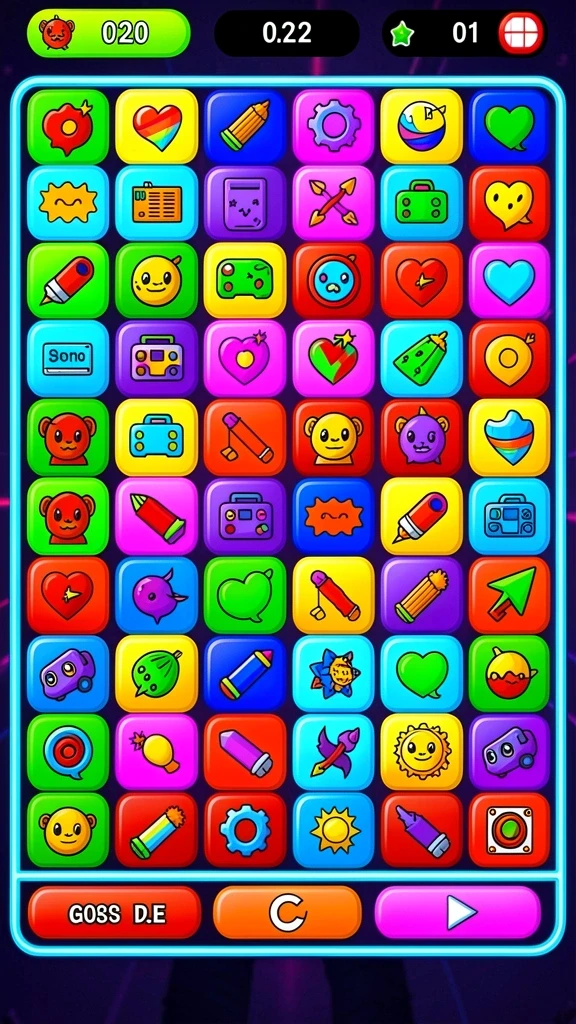Choose the smiling sun tile on yellow
Screen dimensions: 576x1024
point(422,752)
